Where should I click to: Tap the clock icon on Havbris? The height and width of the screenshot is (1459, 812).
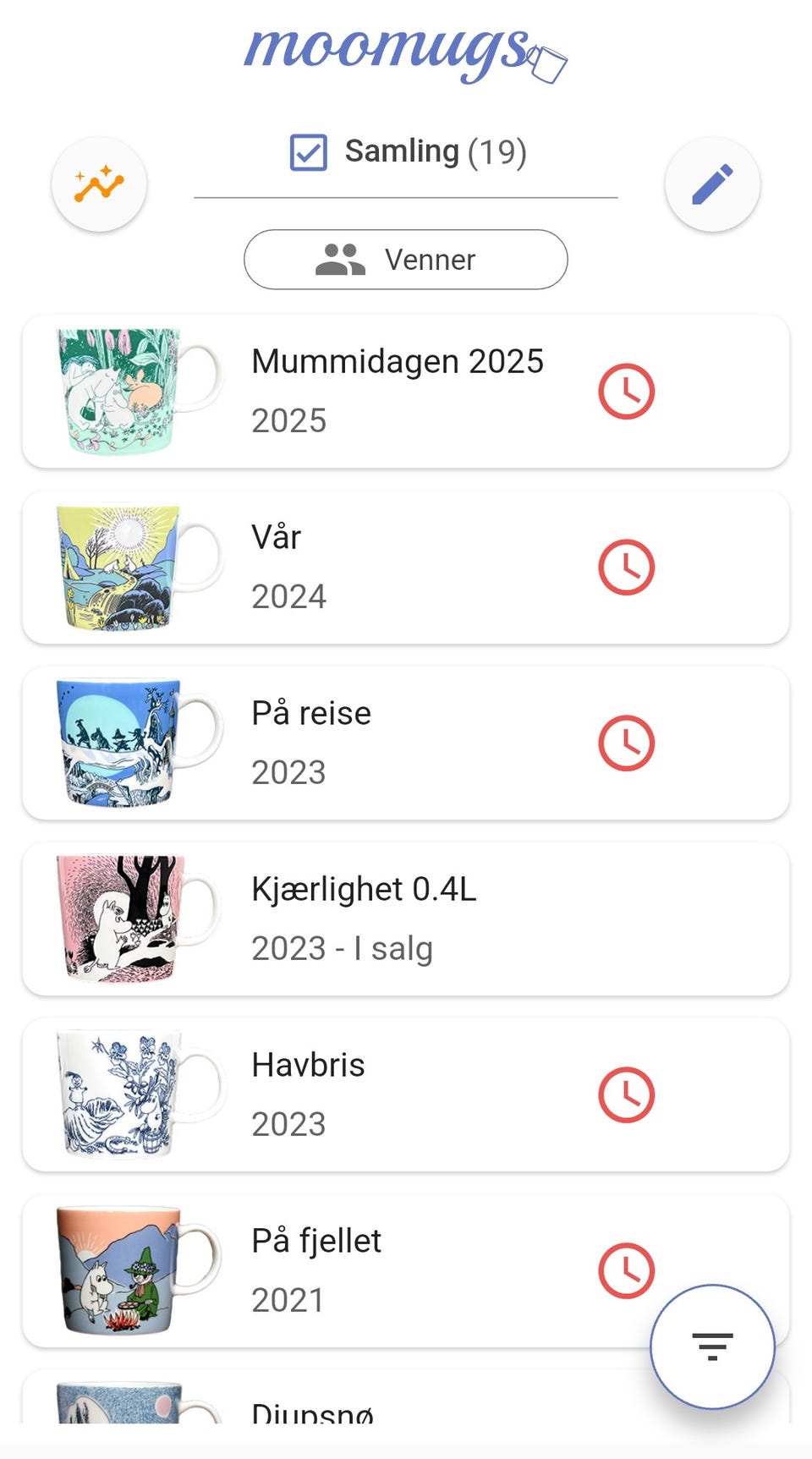pyautogui.click(x=627, y=1095)
